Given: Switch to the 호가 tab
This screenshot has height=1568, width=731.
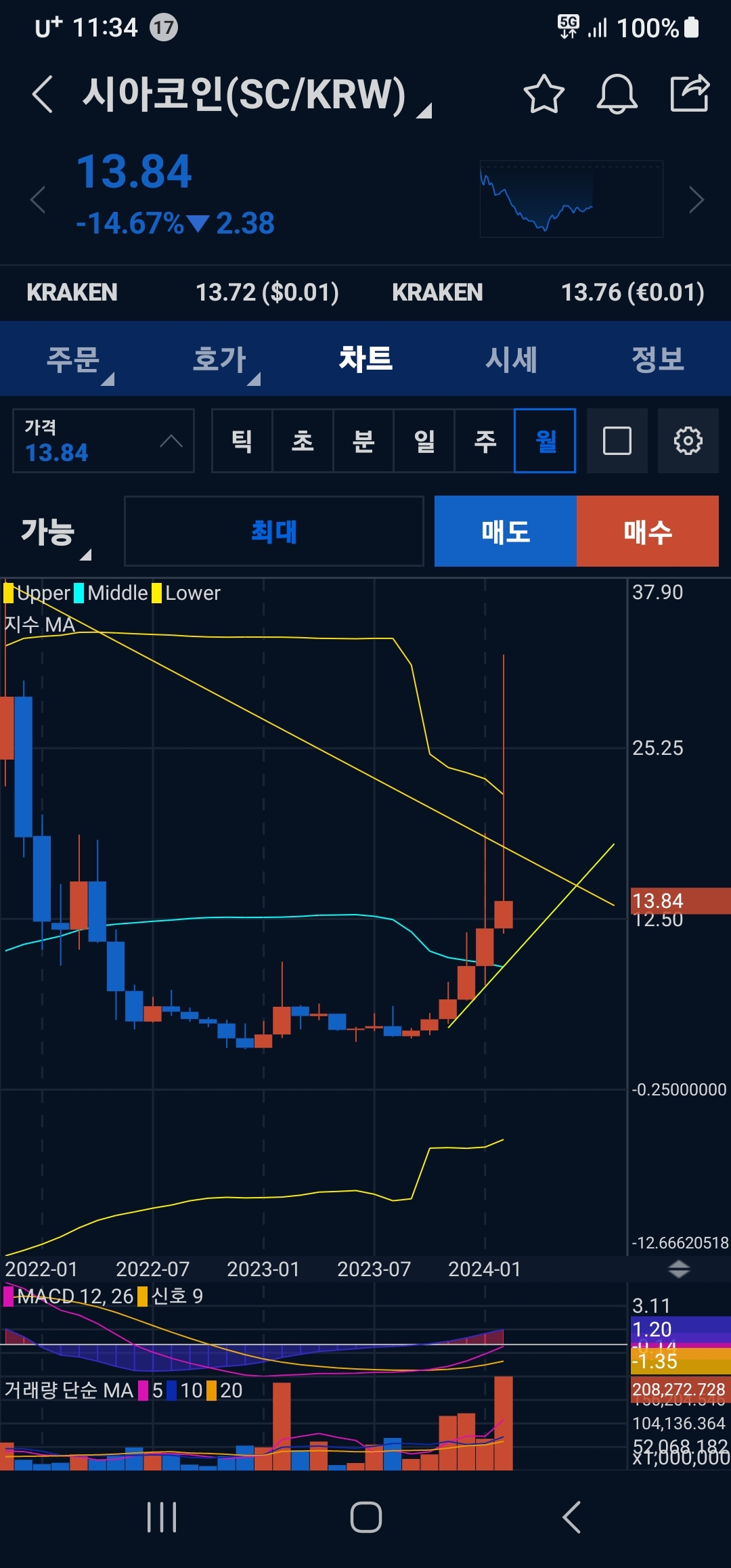Looking at the screenshot, I should pos(219,359).
